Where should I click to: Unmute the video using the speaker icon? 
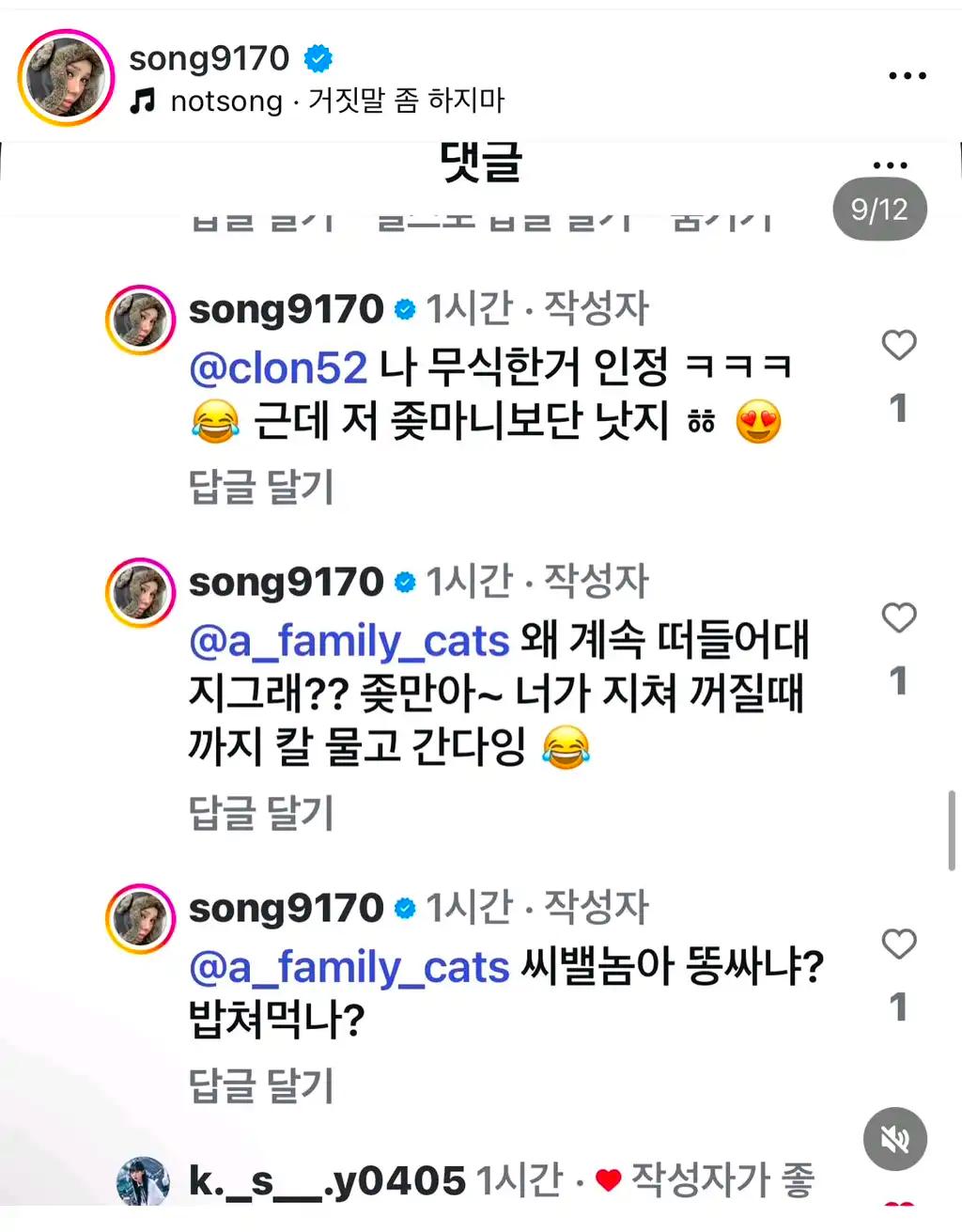(x=894, y=1139)
